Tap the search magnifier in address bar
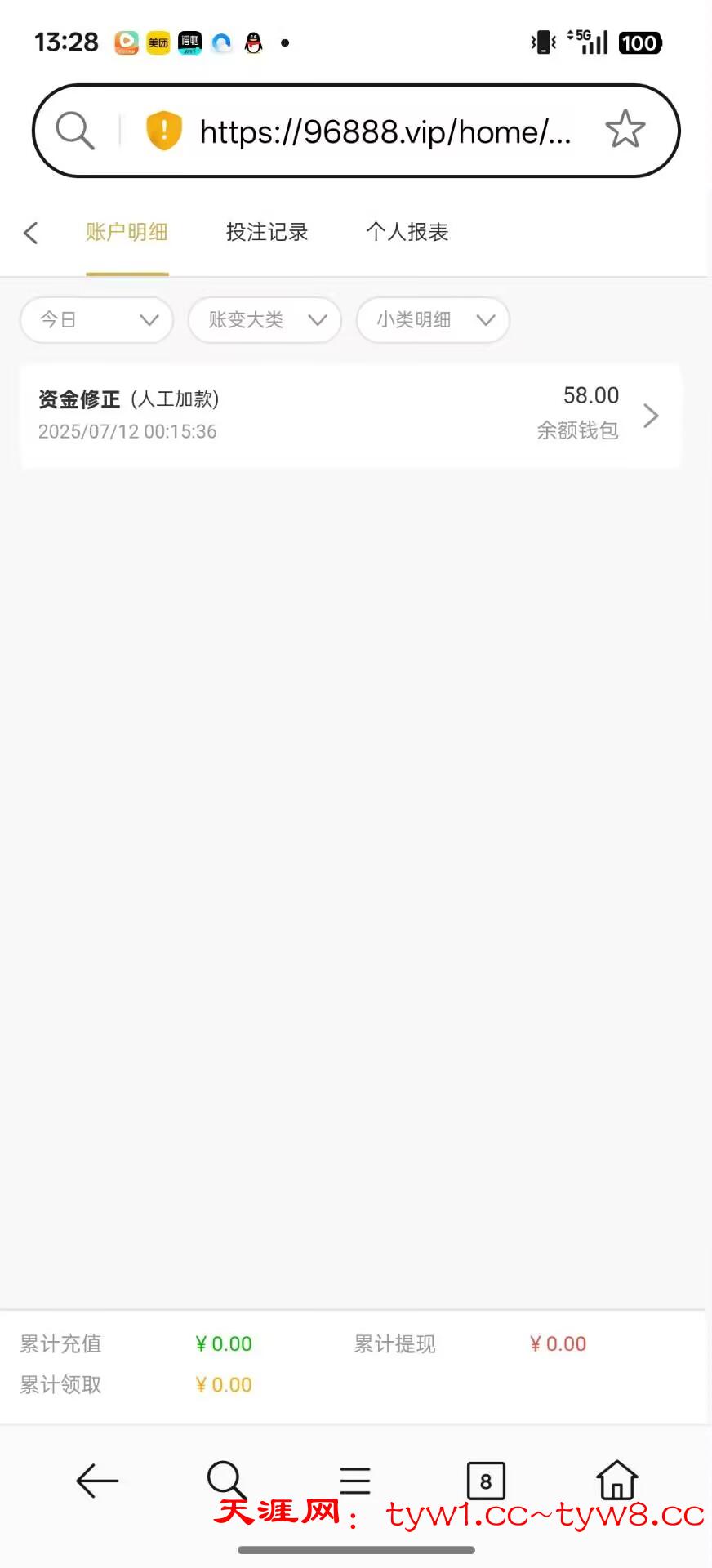The width and height of the screenshot is (712, 1568). 75,131
